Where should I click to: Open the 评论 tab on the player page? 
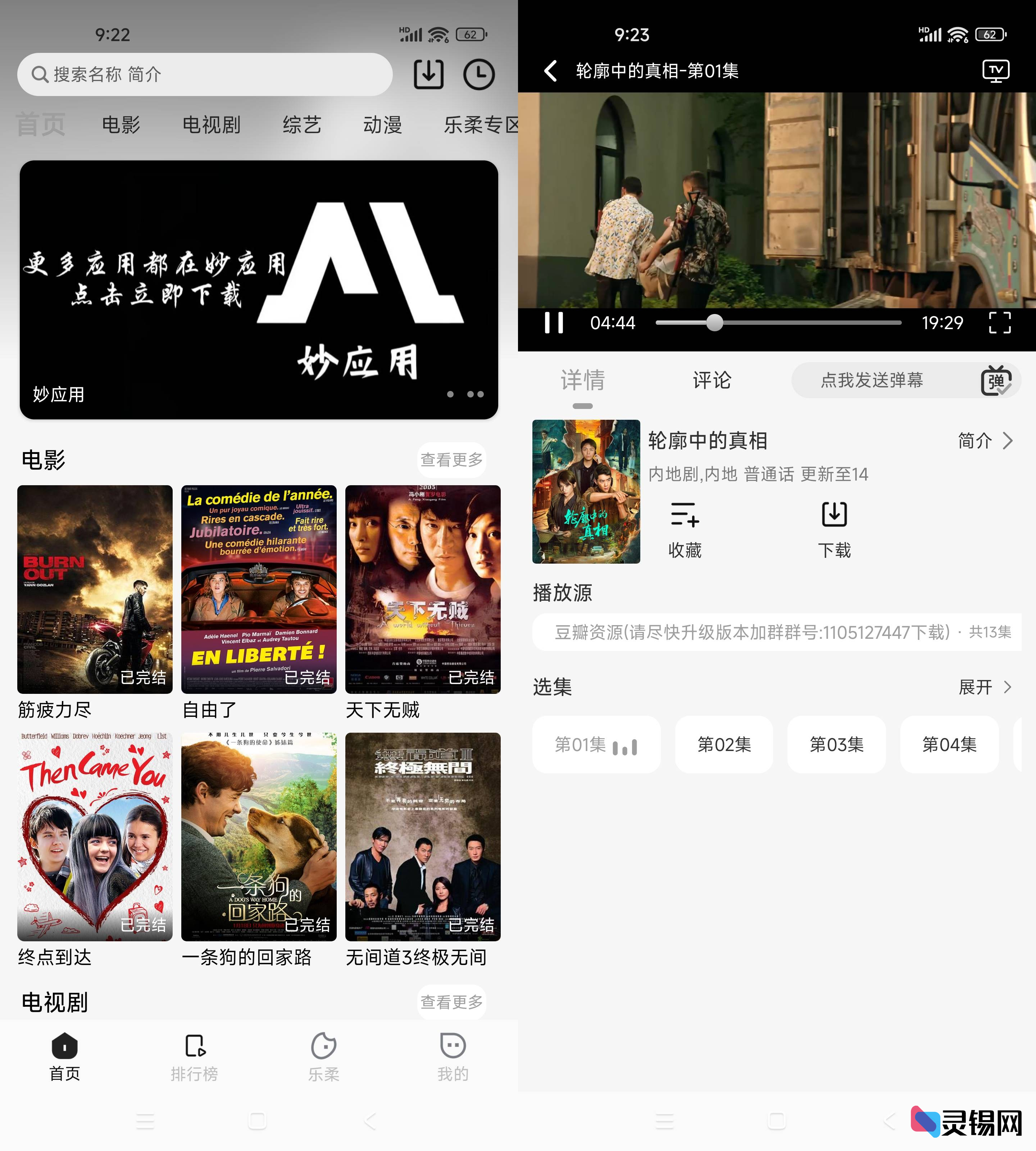tap(711, 380)
